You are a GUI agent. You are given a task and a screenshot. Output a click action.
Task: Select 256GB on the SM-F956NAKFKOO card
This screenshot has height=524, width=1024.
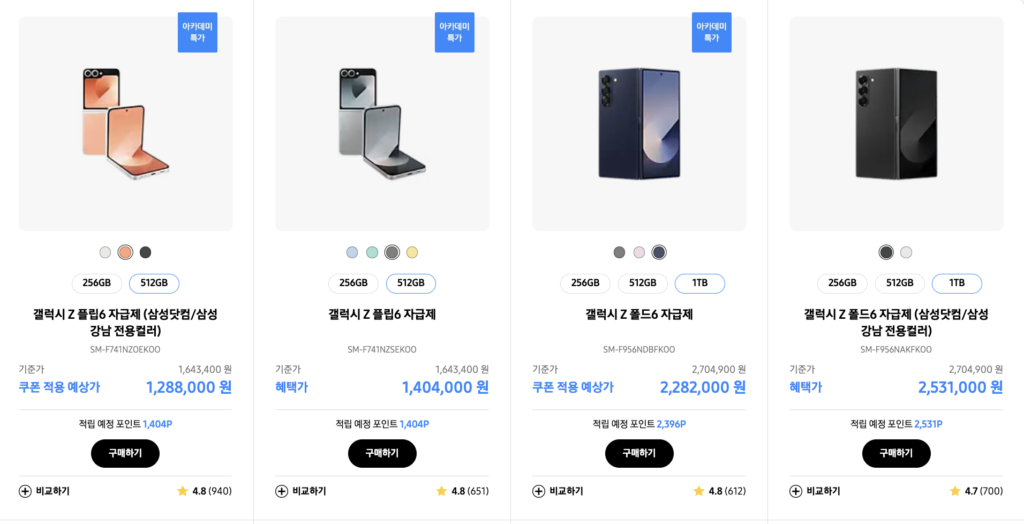pyautogui.click(x=842, y=283)
